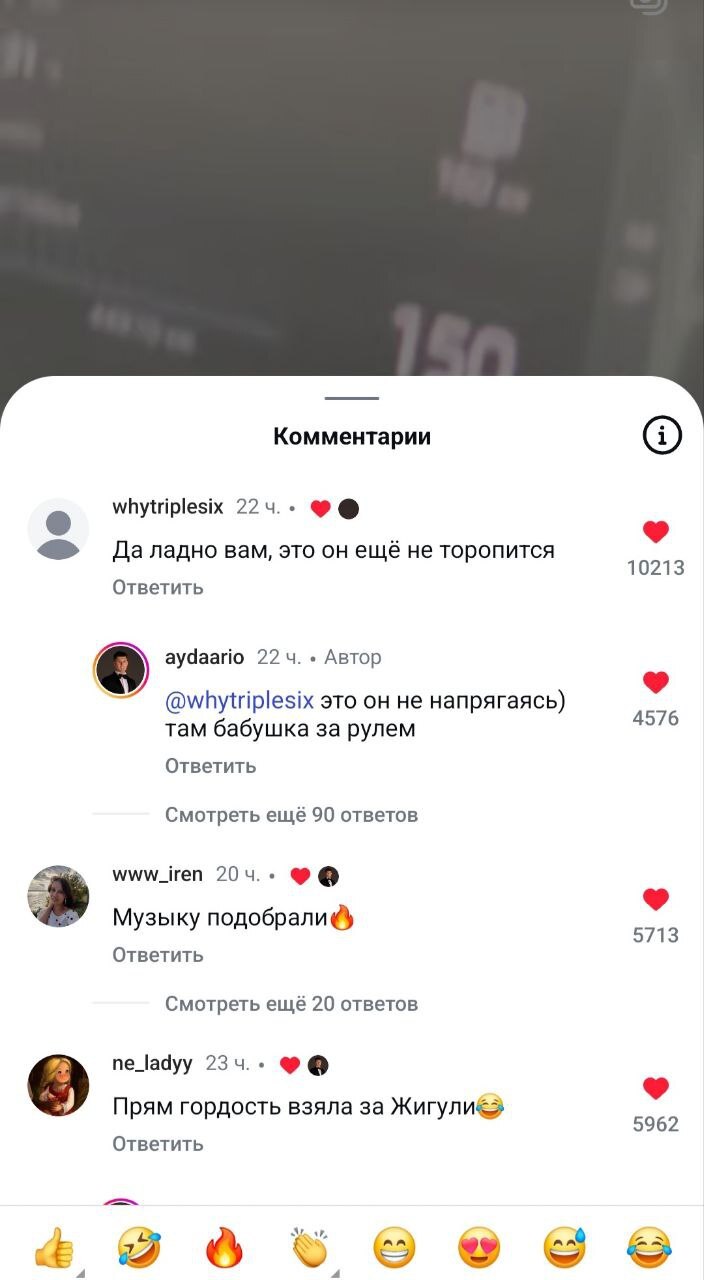The image size is (704, 1280).
Task: Reply to aydaario's comment
Action: 210,766
